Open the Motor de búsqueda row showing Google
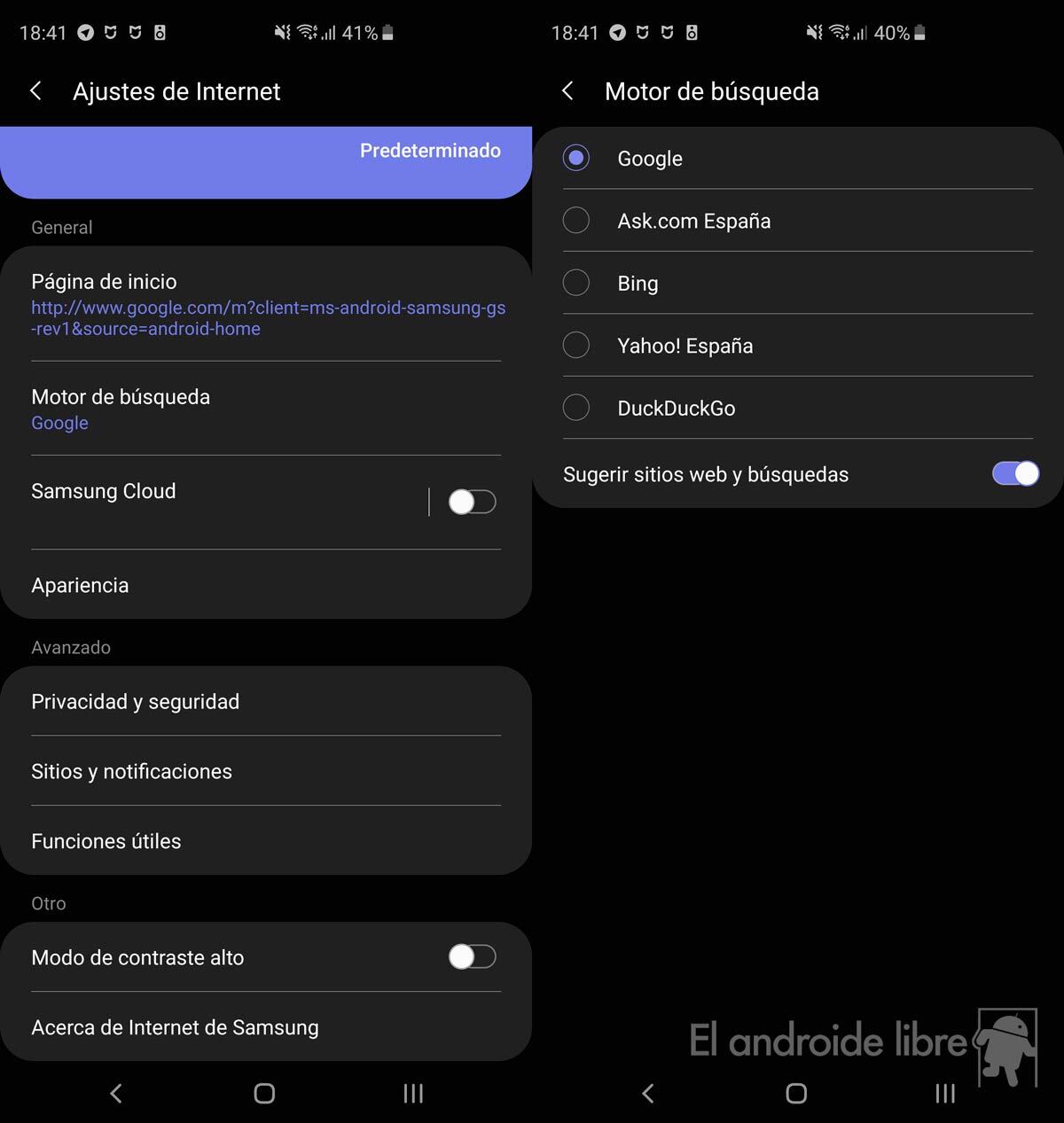 [266, 409]
